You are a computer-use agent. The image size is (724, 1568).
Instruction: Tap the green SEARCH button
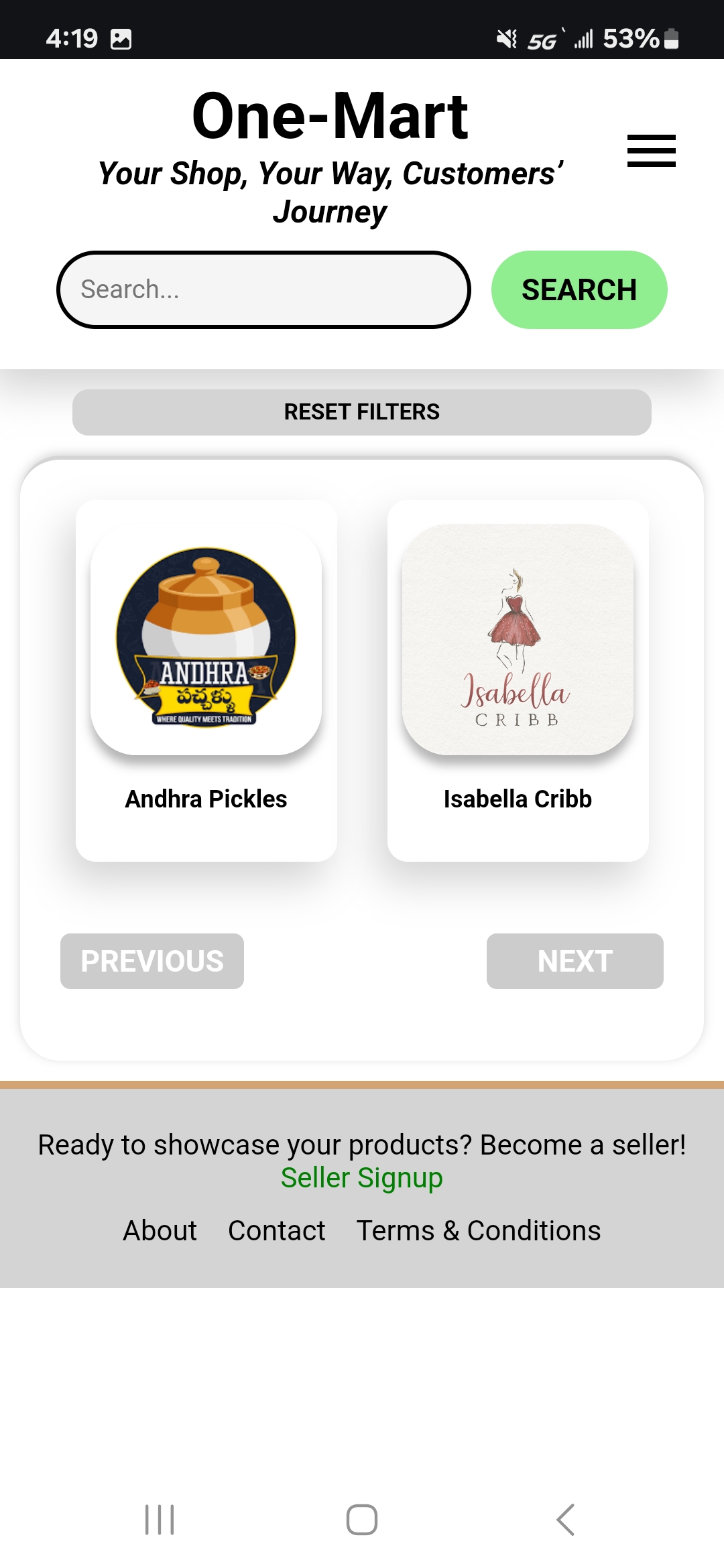coord(579,289)
